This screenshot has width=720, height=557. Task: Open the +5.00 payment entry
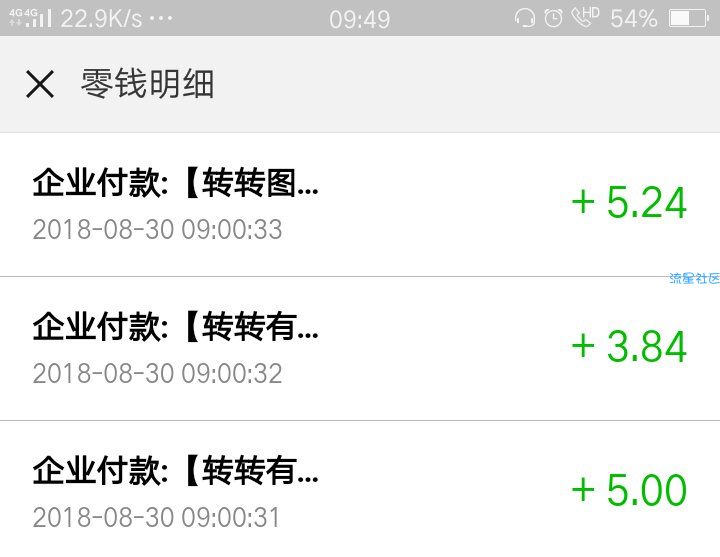pyautogui.click(x=360, y=492)
